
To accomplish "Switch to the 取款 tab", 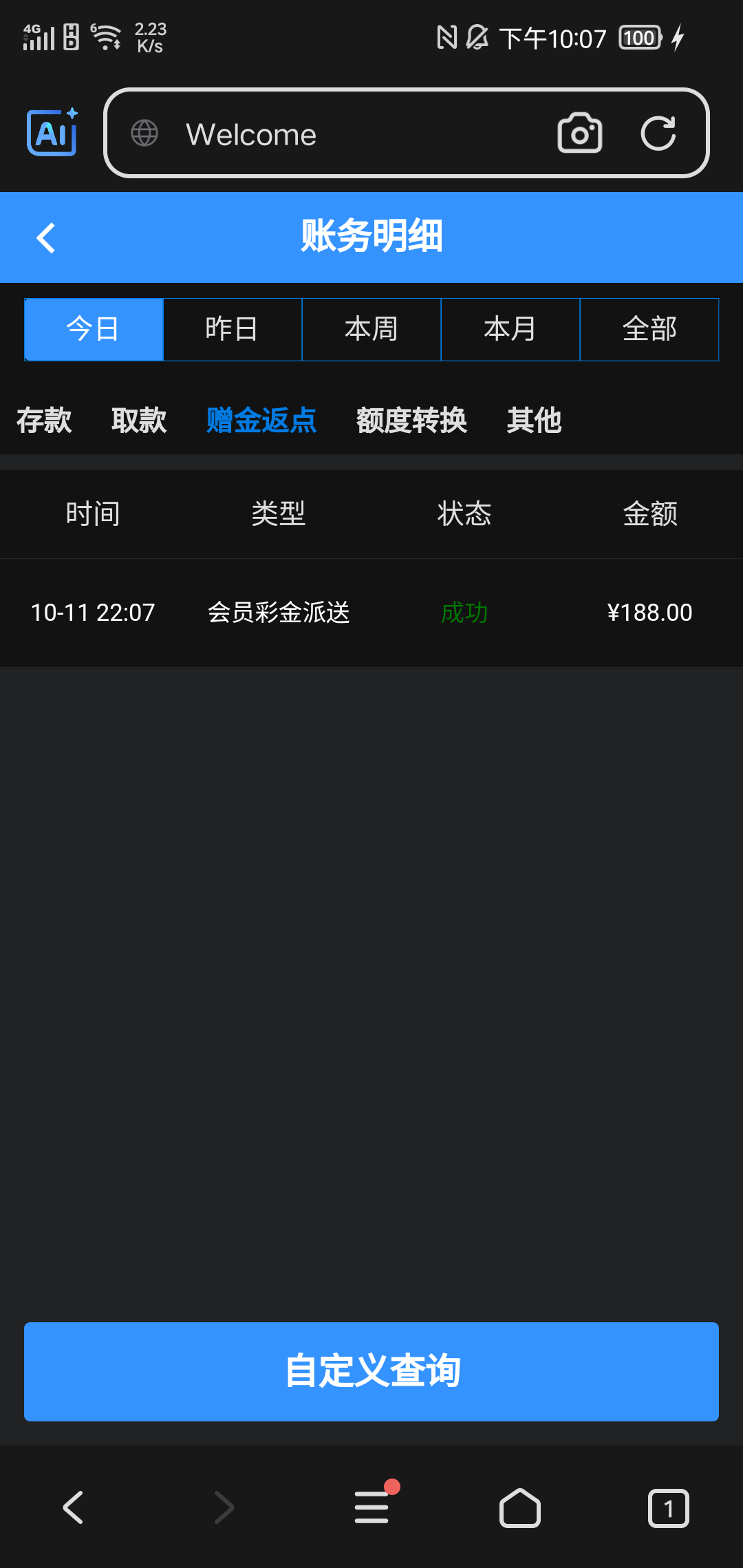I will (139, 420).
